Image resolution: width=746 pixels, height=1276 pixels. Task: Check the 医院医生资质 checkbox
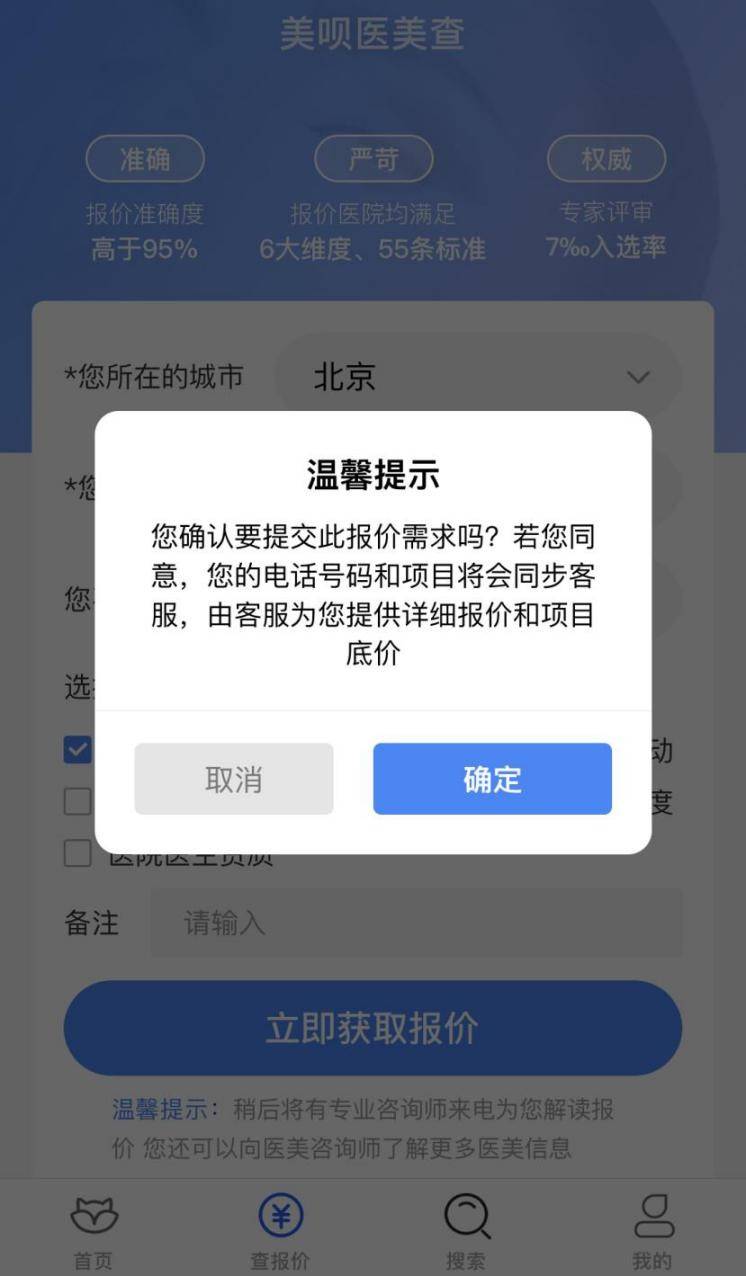click(x=77, y=852)
